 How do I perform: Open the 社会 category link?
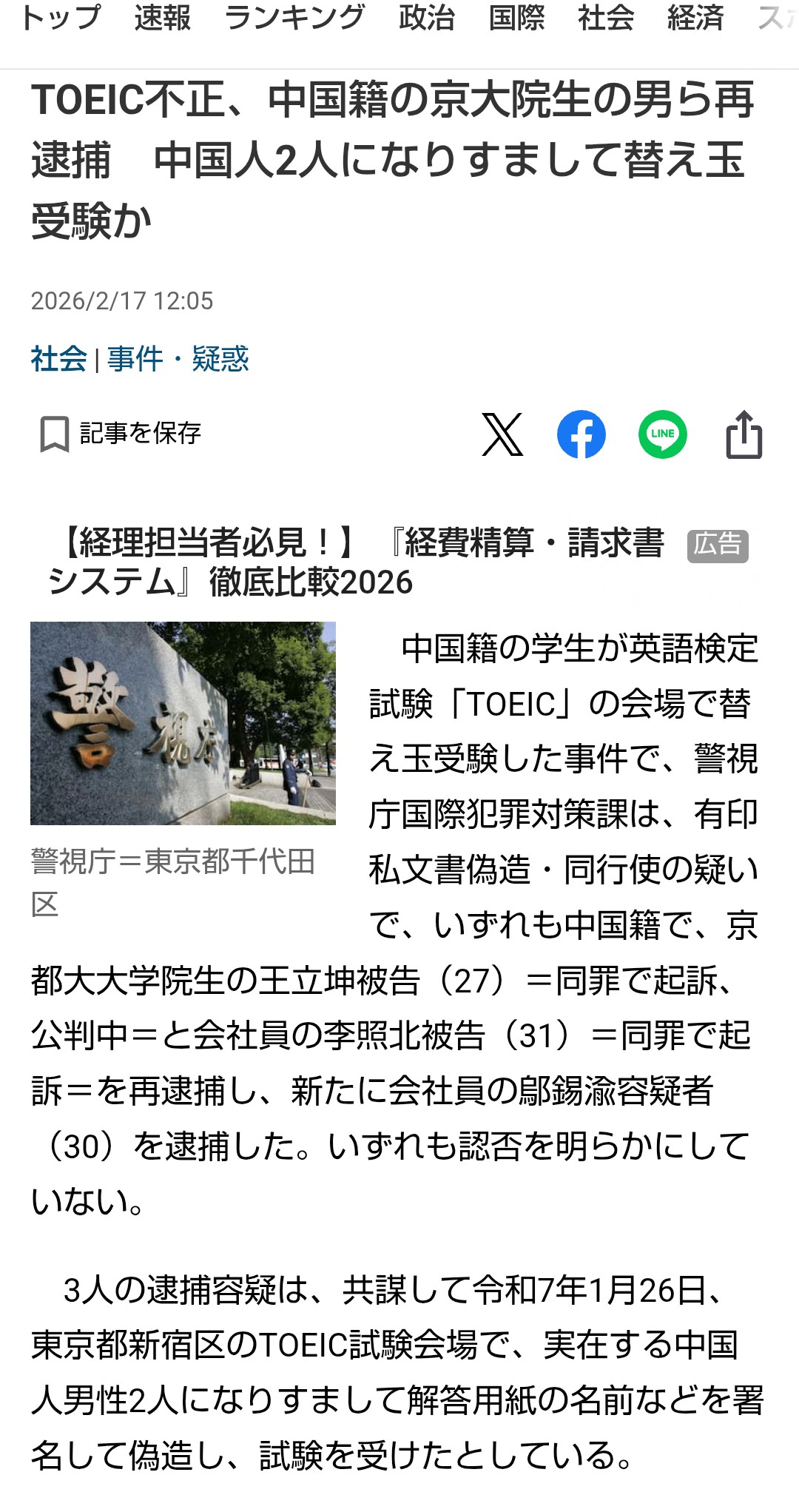[59, 360]
